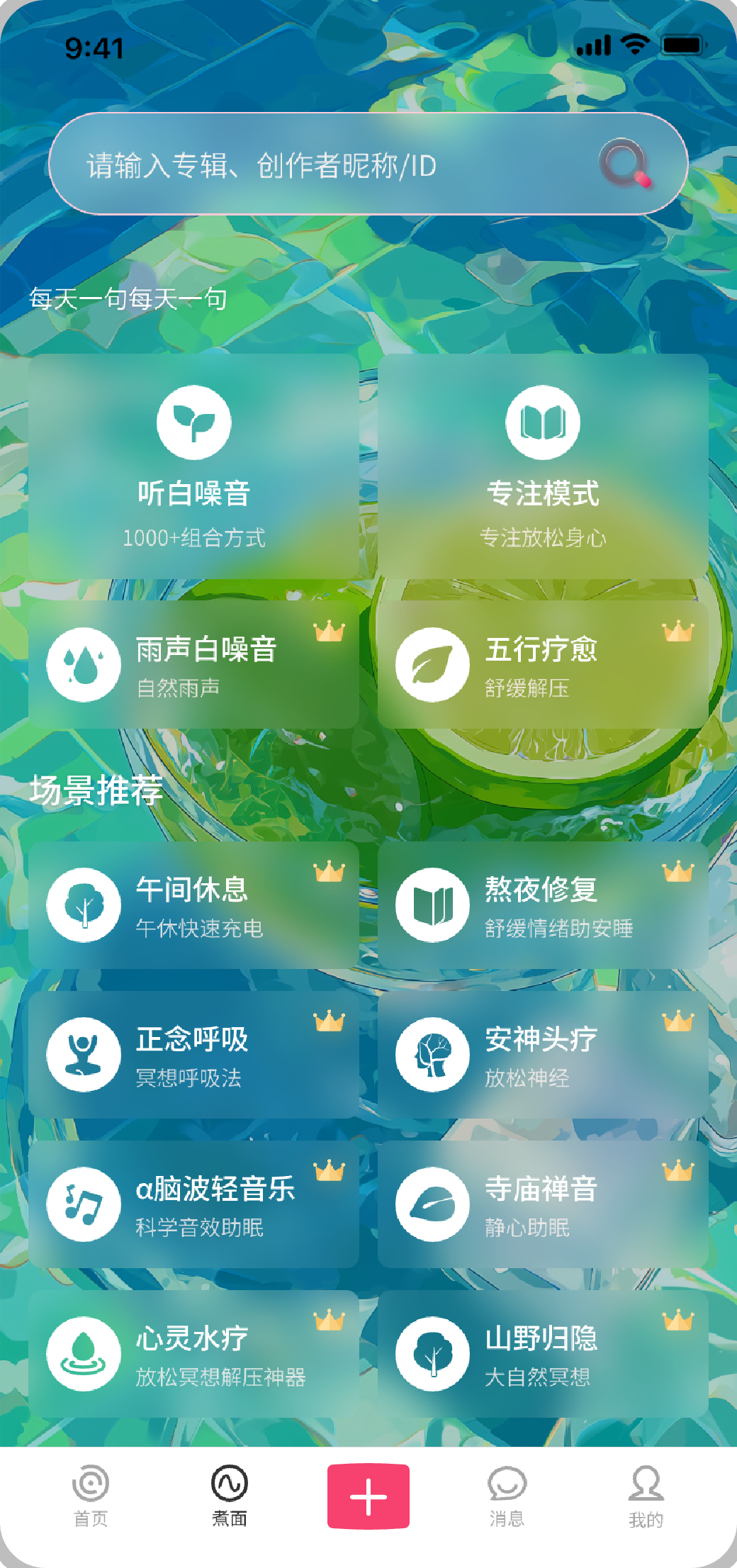Select the 心灵水疗 scene
The width and height of the screenshot is (737, 1568).
coord(193,1354)
